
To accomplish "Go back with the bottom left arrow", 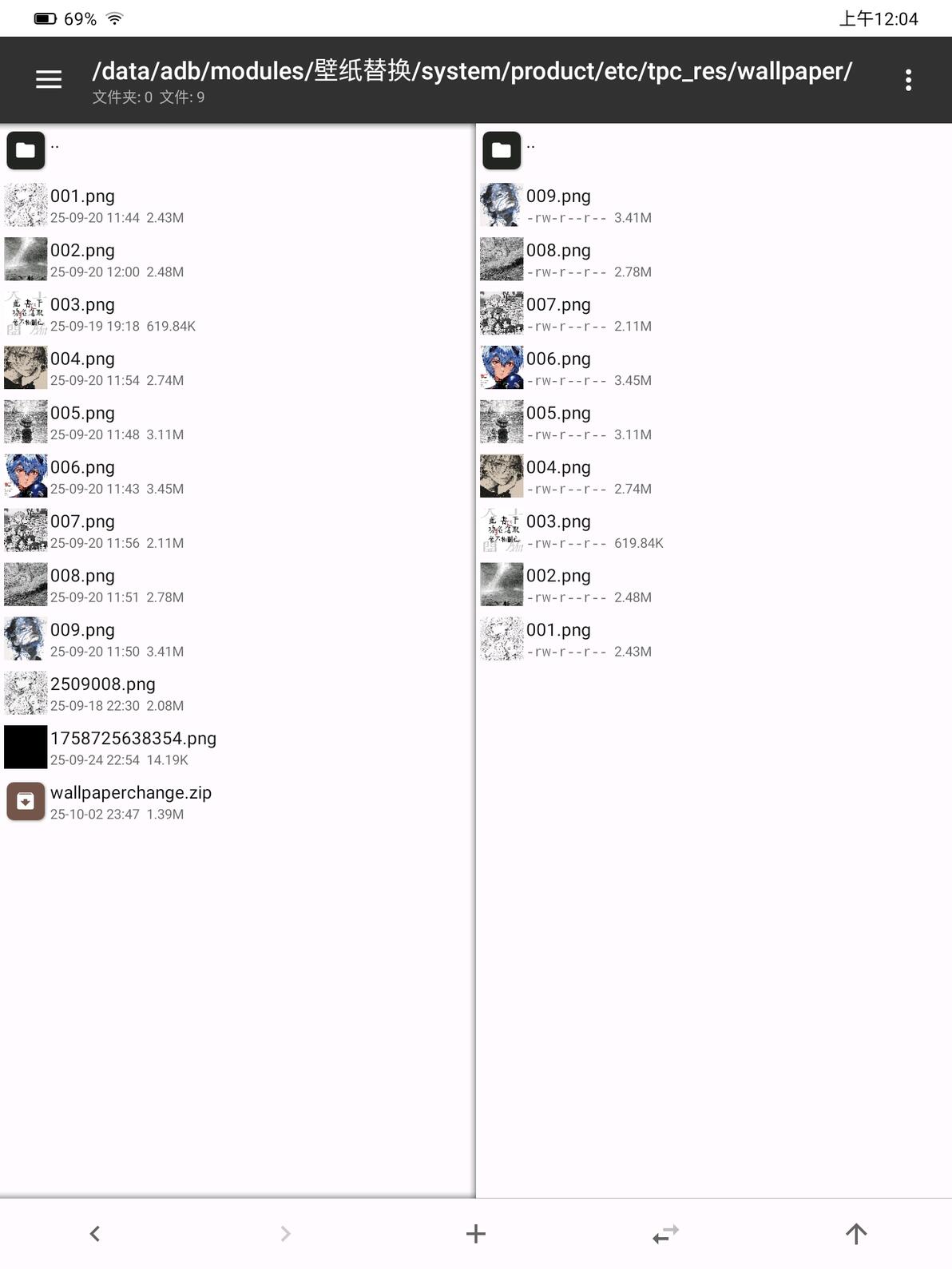I will click(x=95, y=1233).
